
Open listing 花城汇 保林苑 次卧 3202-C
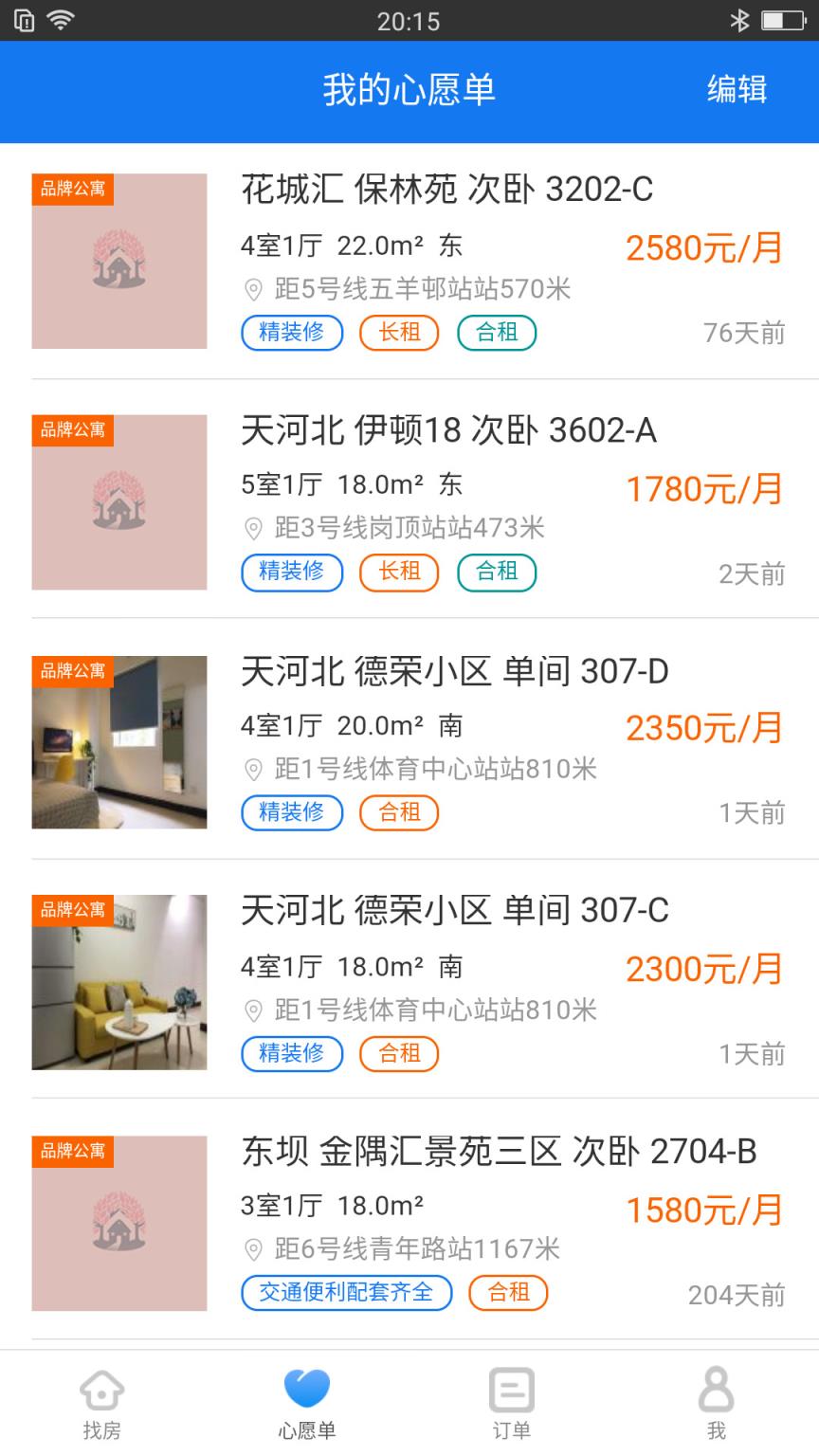[446, 190]
